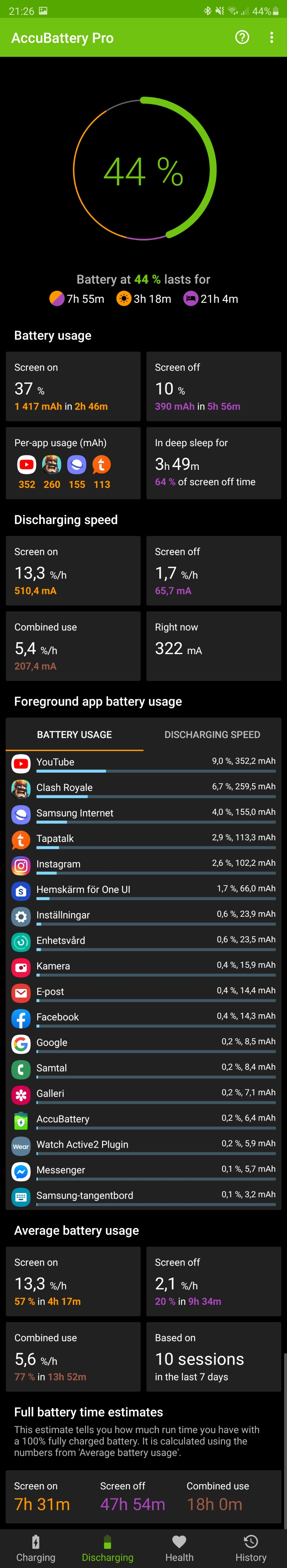The height and width of the screenshot is (1568, 287).
Task: Open Facebook usage row
Action: (x=143, y=1018)
